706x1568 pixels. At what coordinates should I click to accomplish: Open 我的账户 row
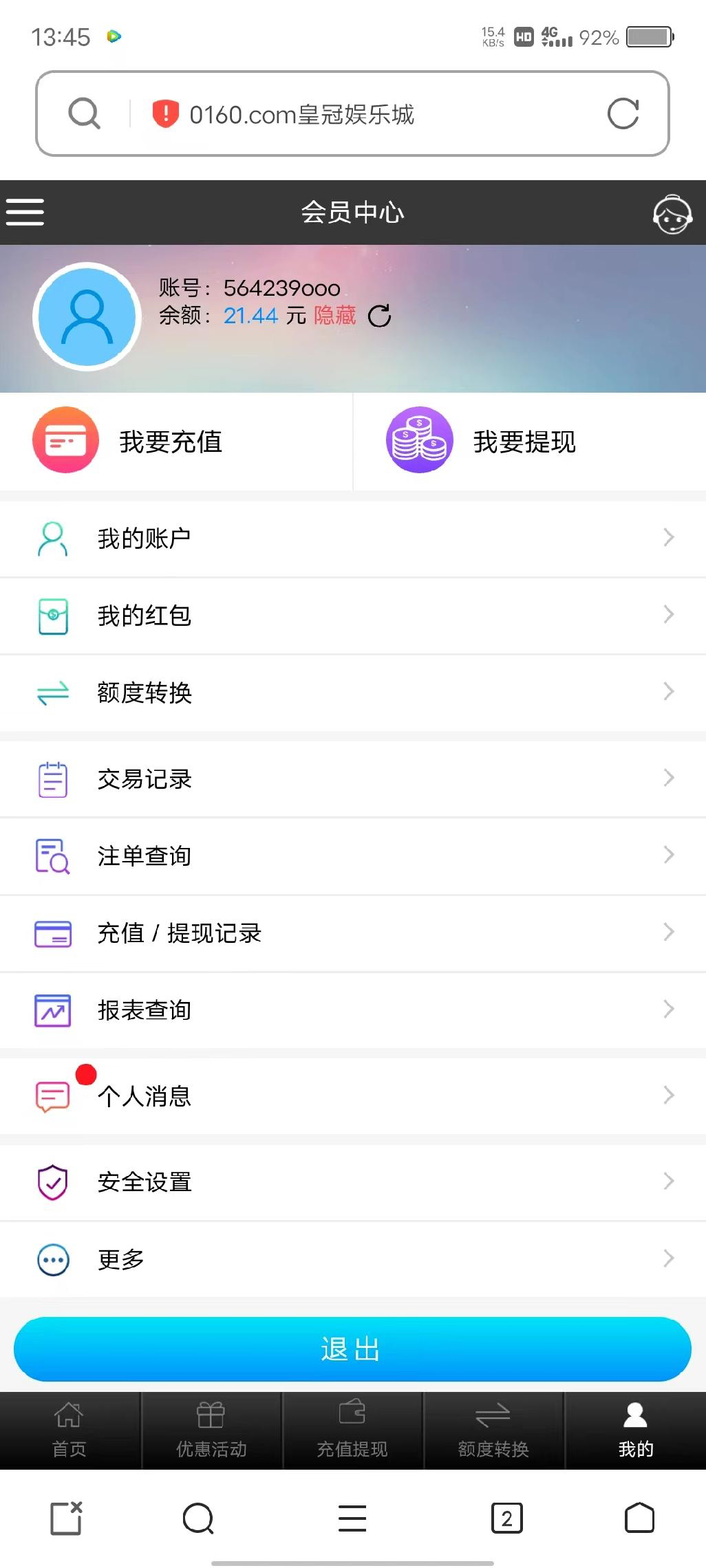tap(352, 538)
